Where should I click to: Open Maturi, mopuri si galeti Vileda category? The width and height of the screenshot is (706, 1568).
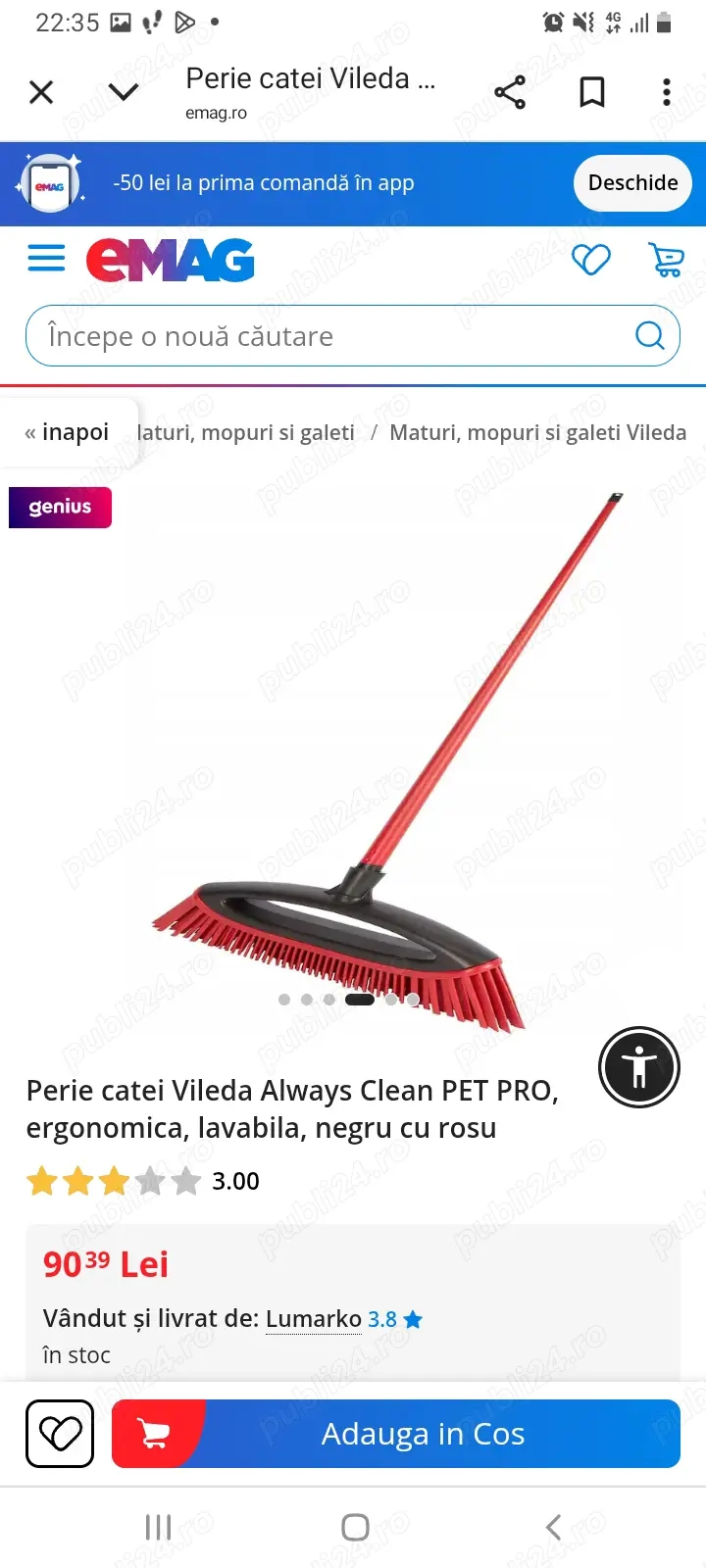pos(538,431)
